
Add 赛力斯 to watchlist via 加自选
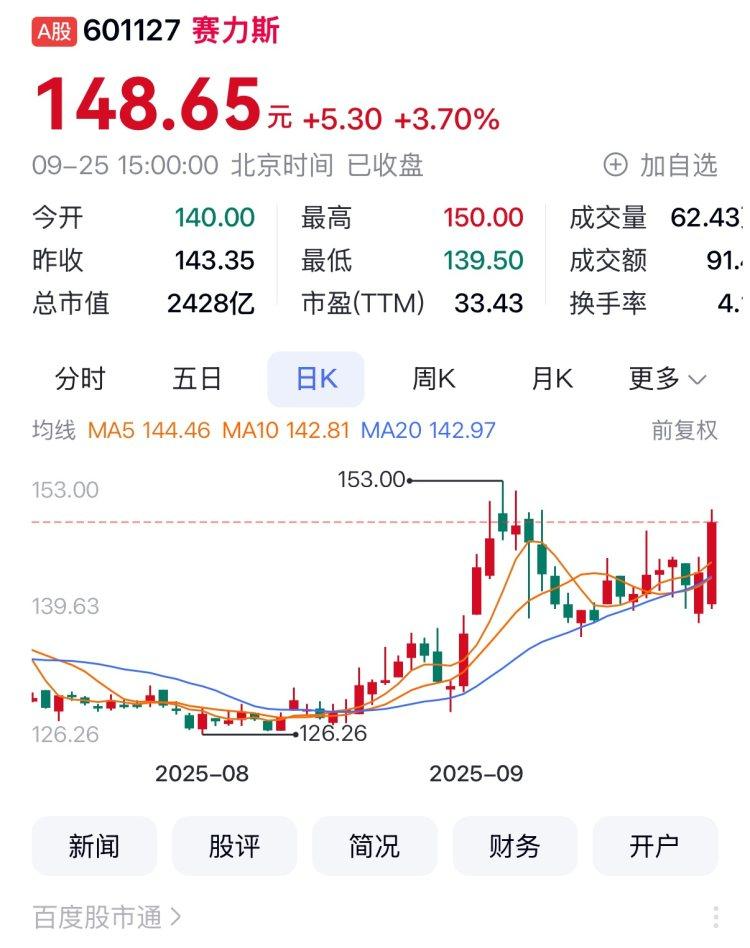pos(661,165)
